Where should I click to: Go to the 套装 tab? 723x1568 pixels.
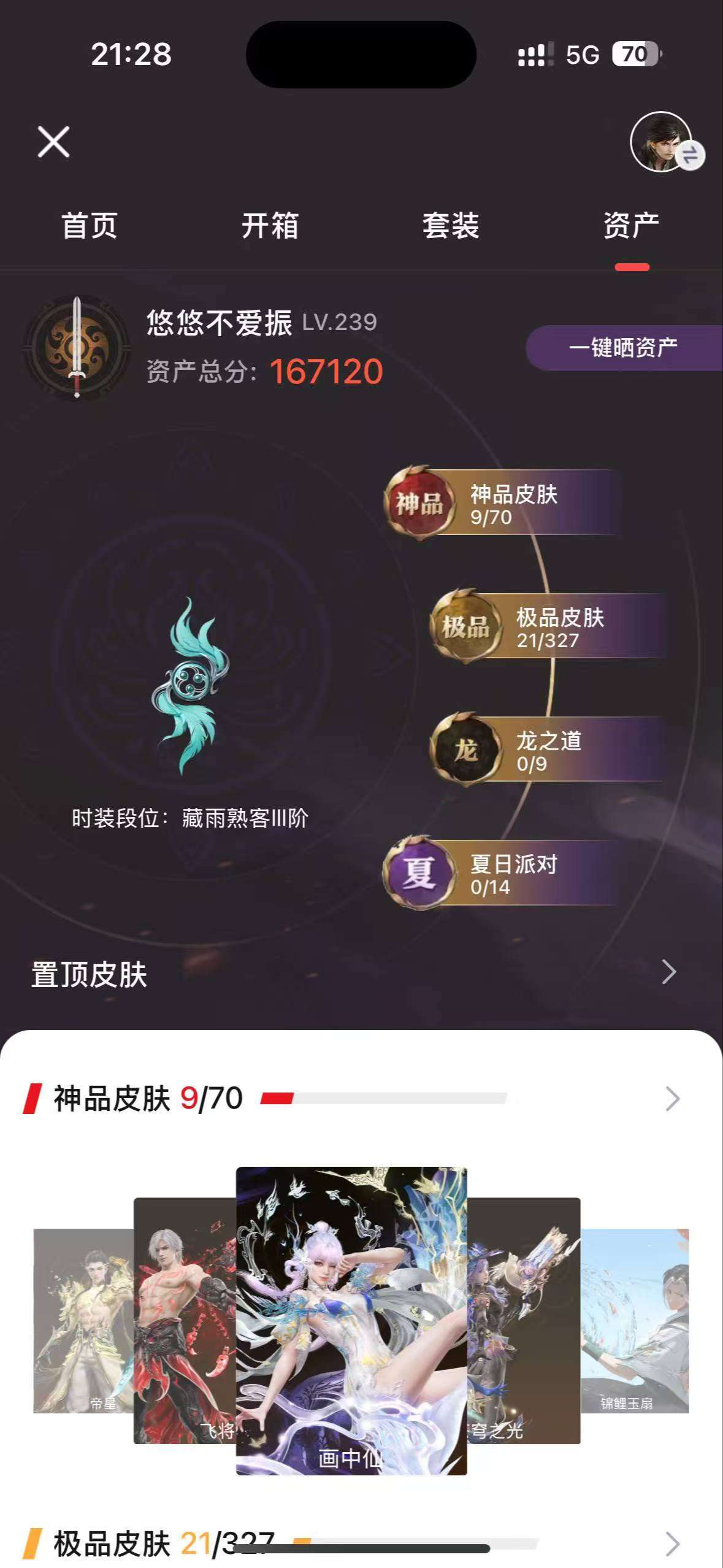tap(451, 226)
